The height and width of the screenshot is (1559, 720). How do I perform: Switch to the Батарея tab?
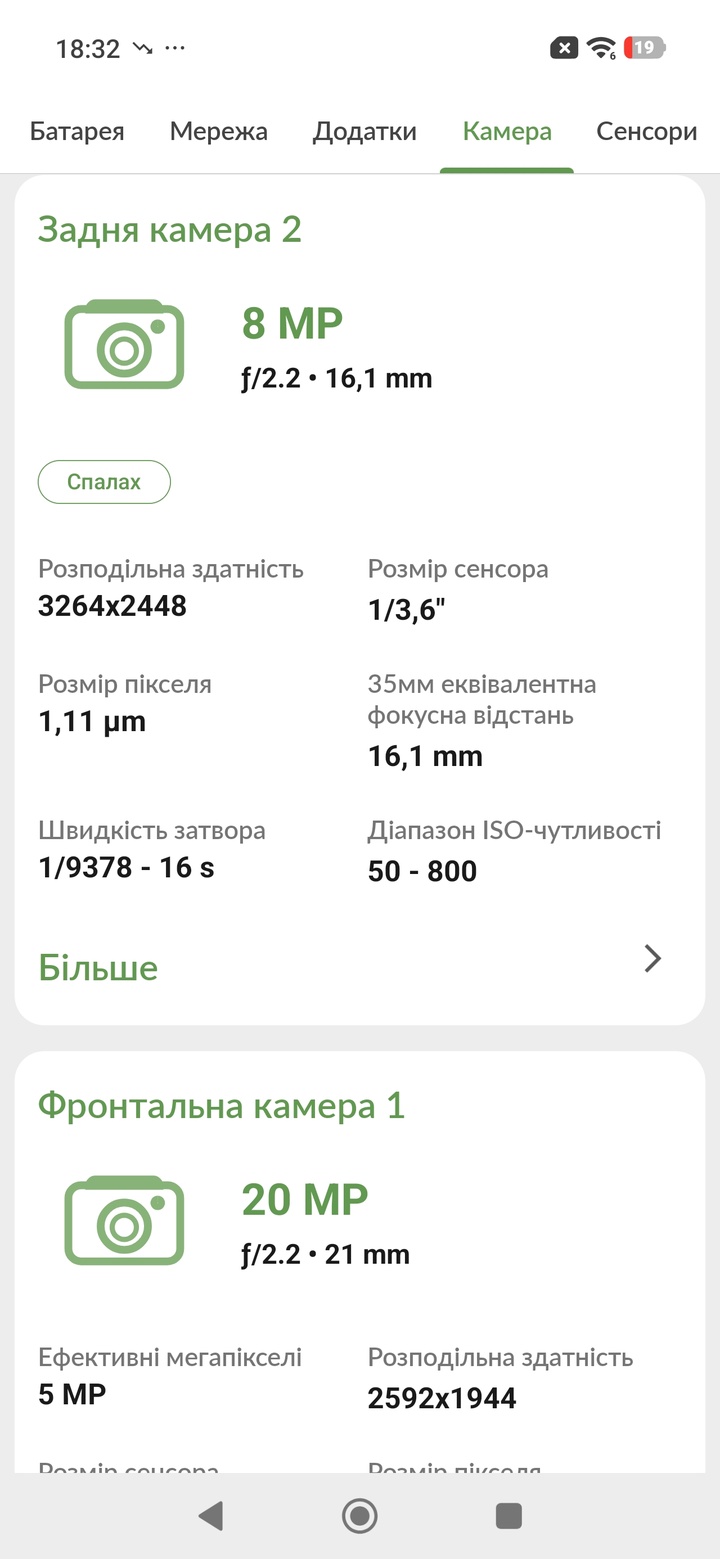click(77, 132)
